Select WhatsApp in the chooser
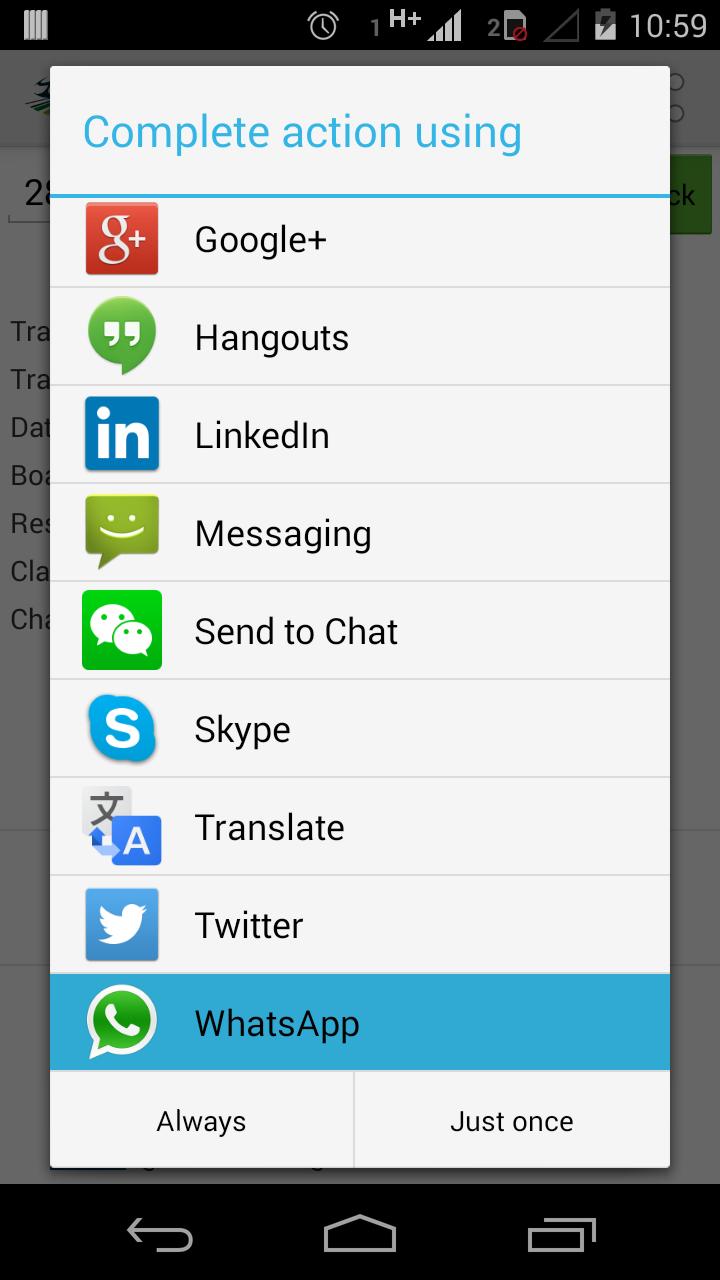The height and width of the screenshot is (1280, 720). click(360, 1024)
